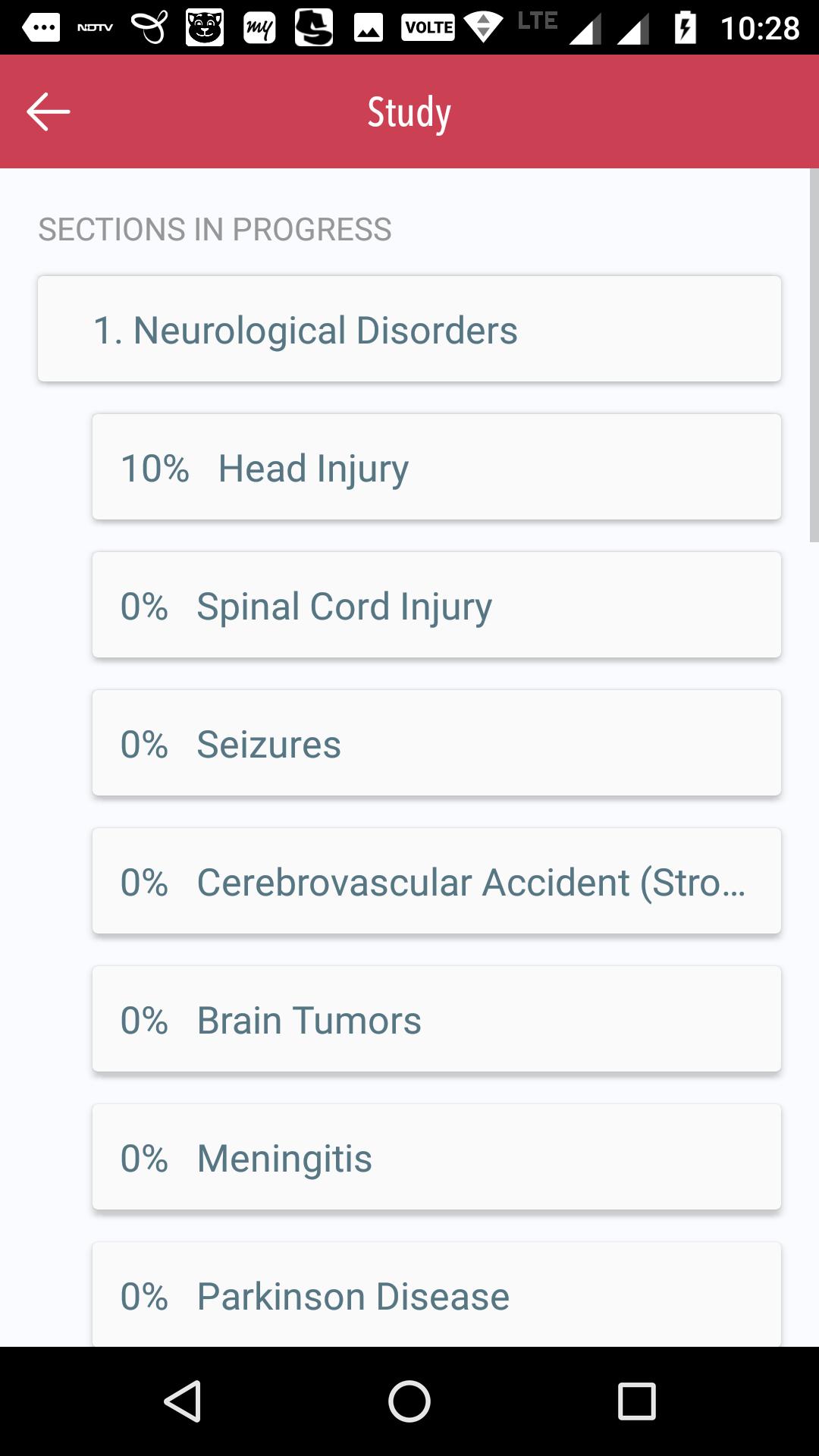Image resolution: width=819 pixels, height=1456 pixels.
Task: Open the Neurological Disorders section
Action: click(409, 329)
